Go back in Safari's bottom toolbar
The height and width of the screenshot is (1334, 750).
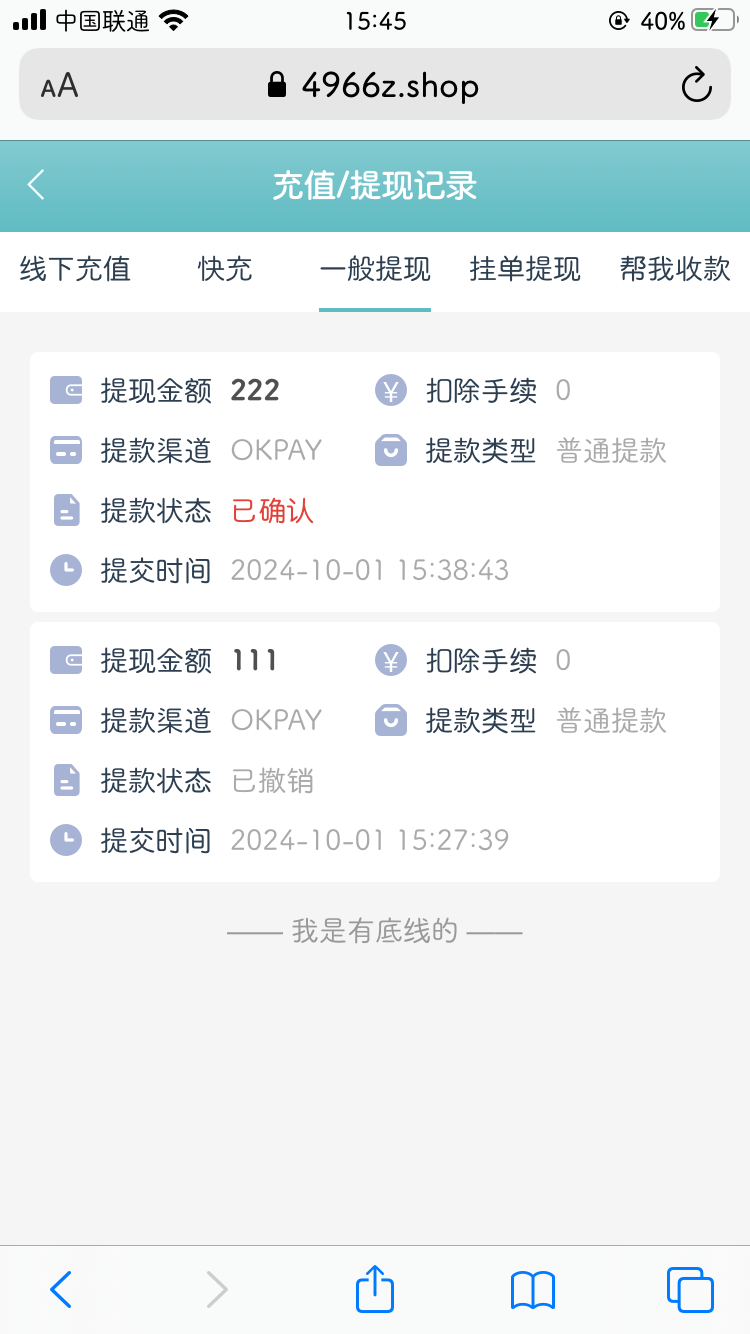point(61,1290)
